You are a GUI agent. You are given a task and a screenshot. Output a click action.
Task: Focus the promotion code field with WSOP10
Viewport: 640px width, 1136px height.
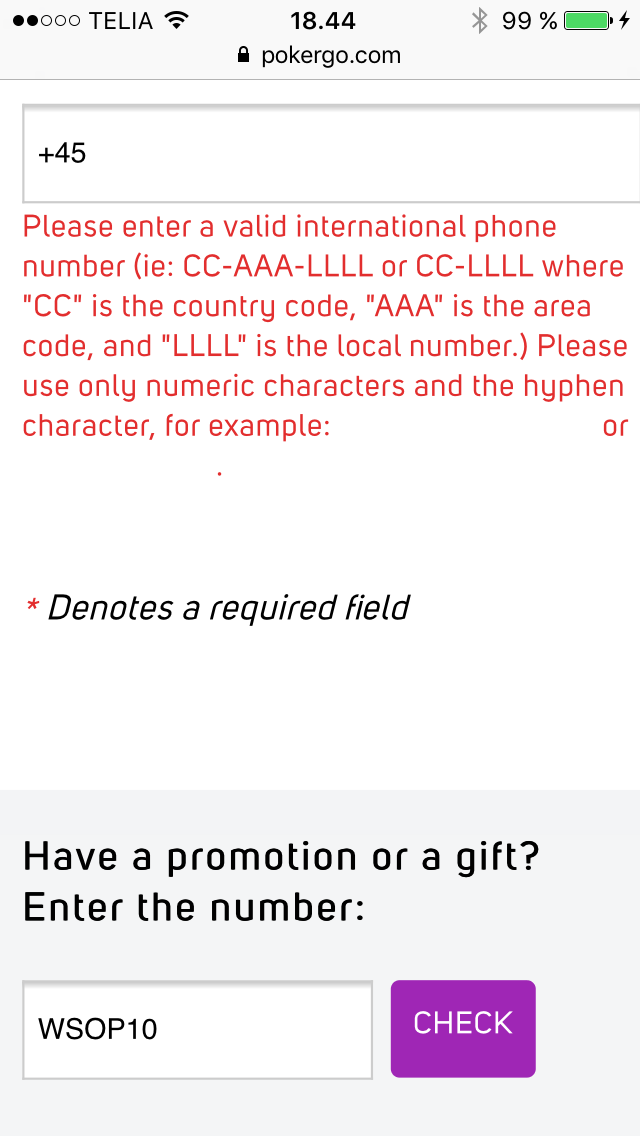tap(198, 1030)
